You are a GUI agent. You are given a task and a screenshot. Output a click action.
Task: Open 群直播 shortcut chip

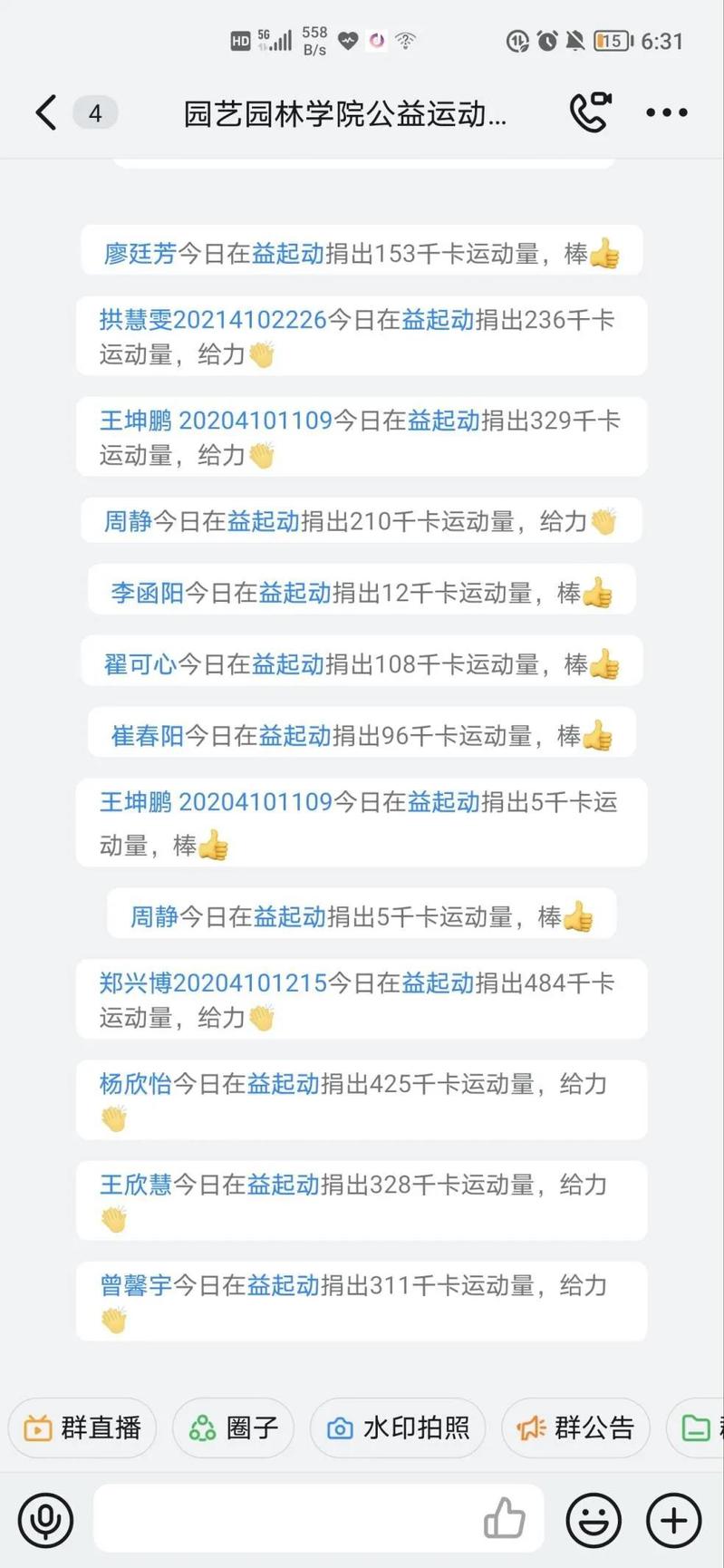coord(82,1428)
